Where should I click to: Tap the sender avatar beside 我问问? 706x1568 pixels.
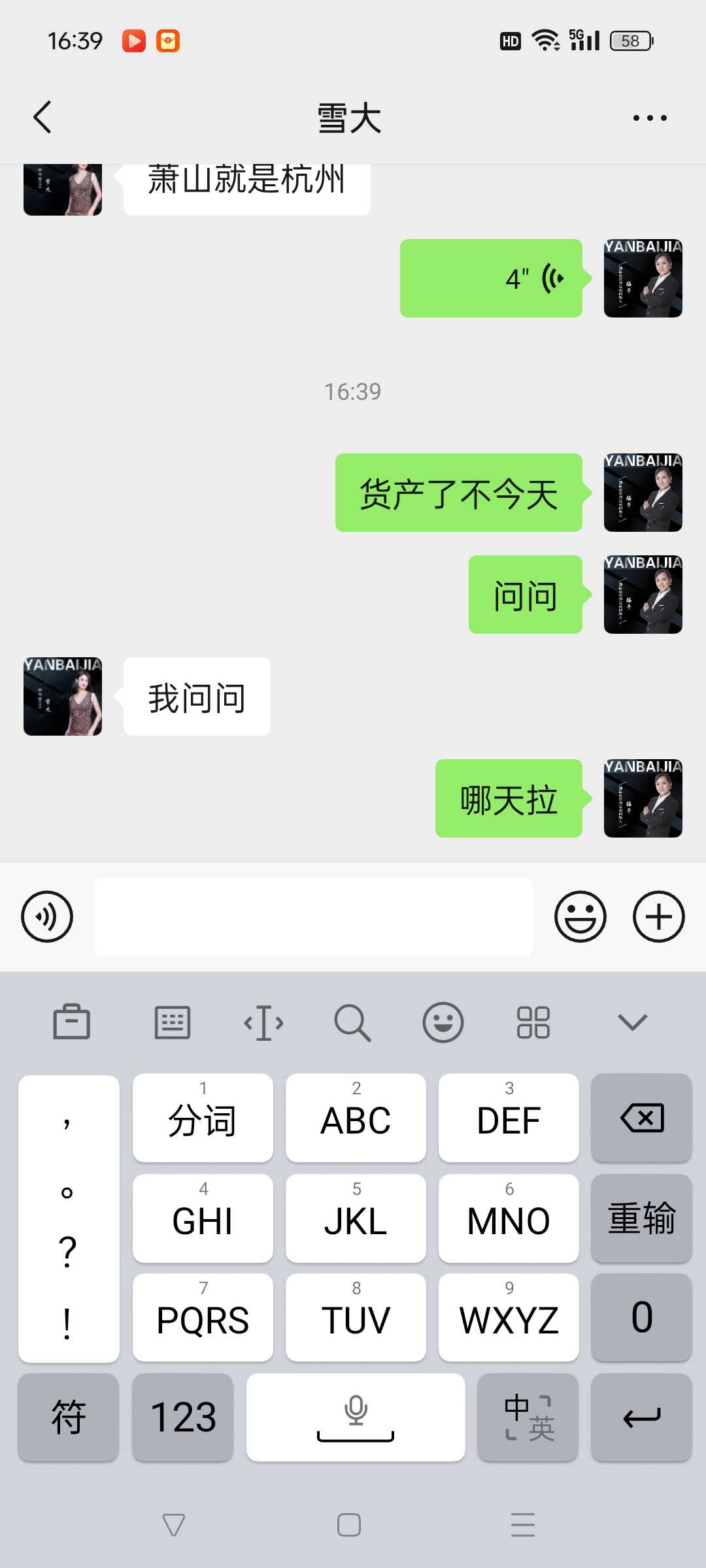pyautogui.click(x=63, y=696)
